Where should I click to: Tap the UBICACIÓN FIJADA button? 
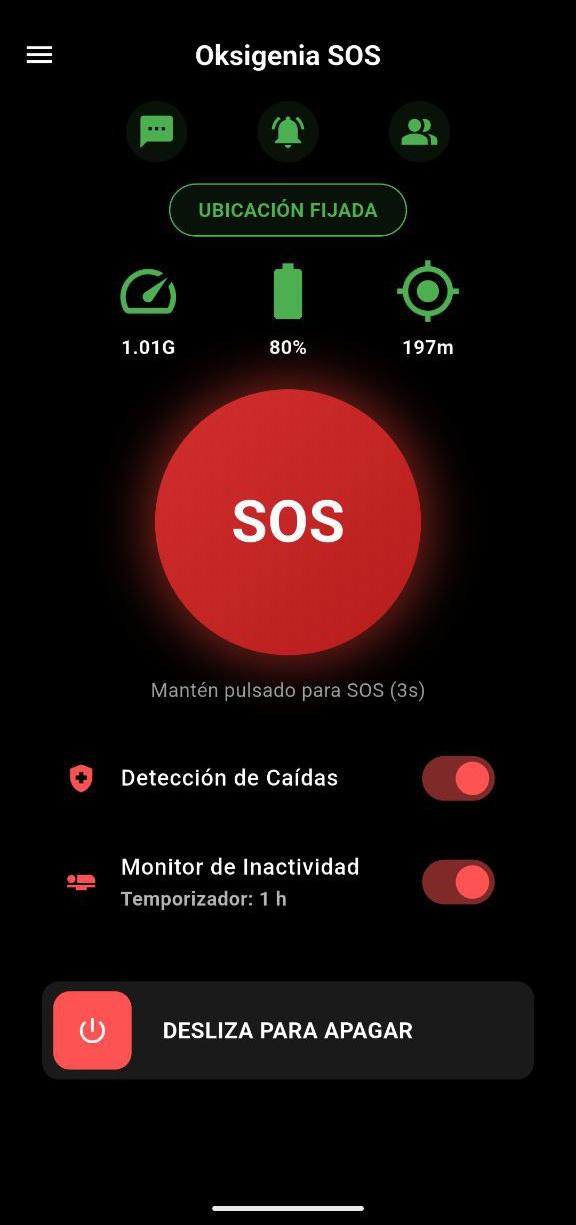pyautogui.click(x=288, y=210)
